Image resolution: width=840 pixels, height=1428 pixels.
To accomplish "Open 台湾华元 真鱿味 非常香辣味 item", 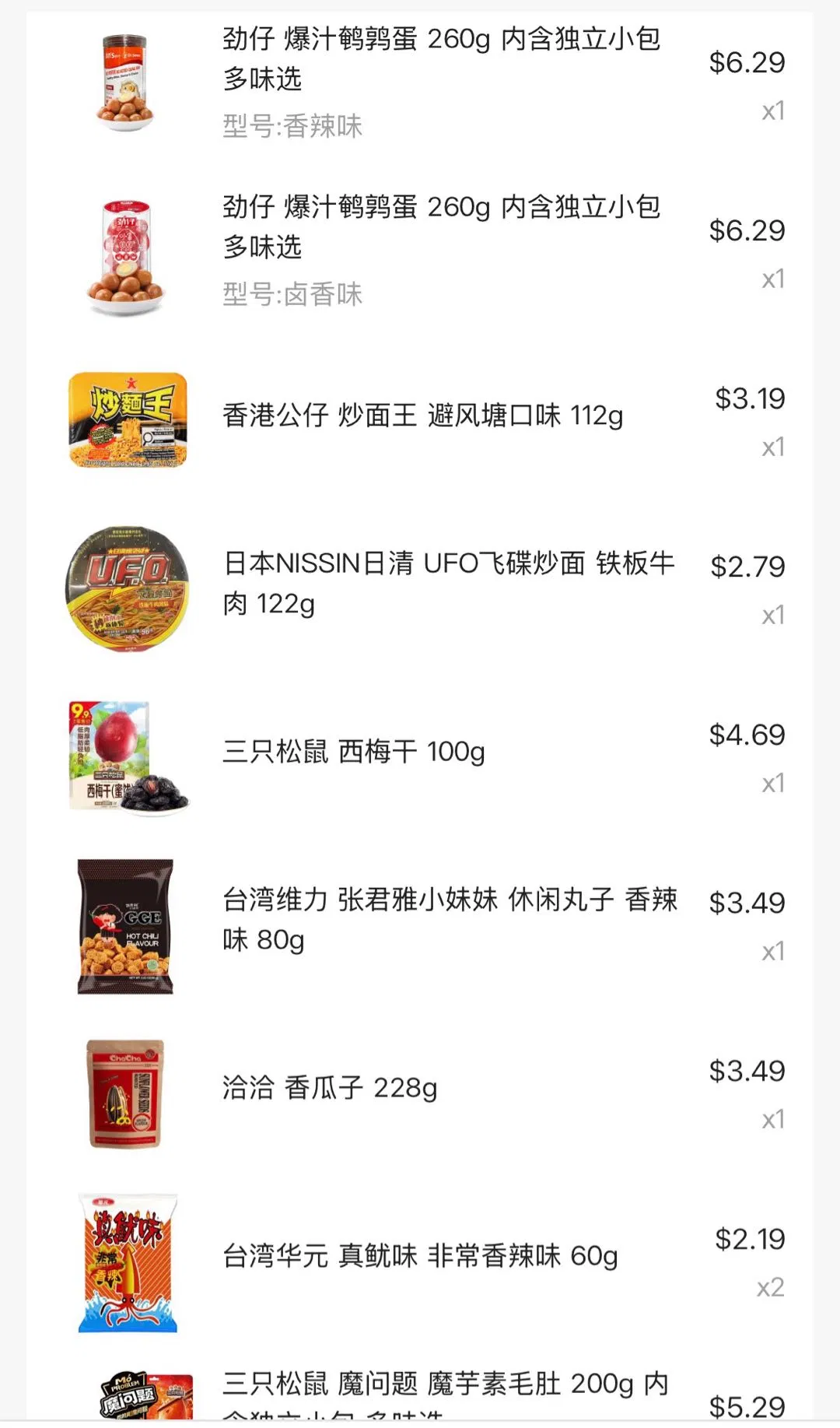I will pyautogui.click(x=420, y=1256).
